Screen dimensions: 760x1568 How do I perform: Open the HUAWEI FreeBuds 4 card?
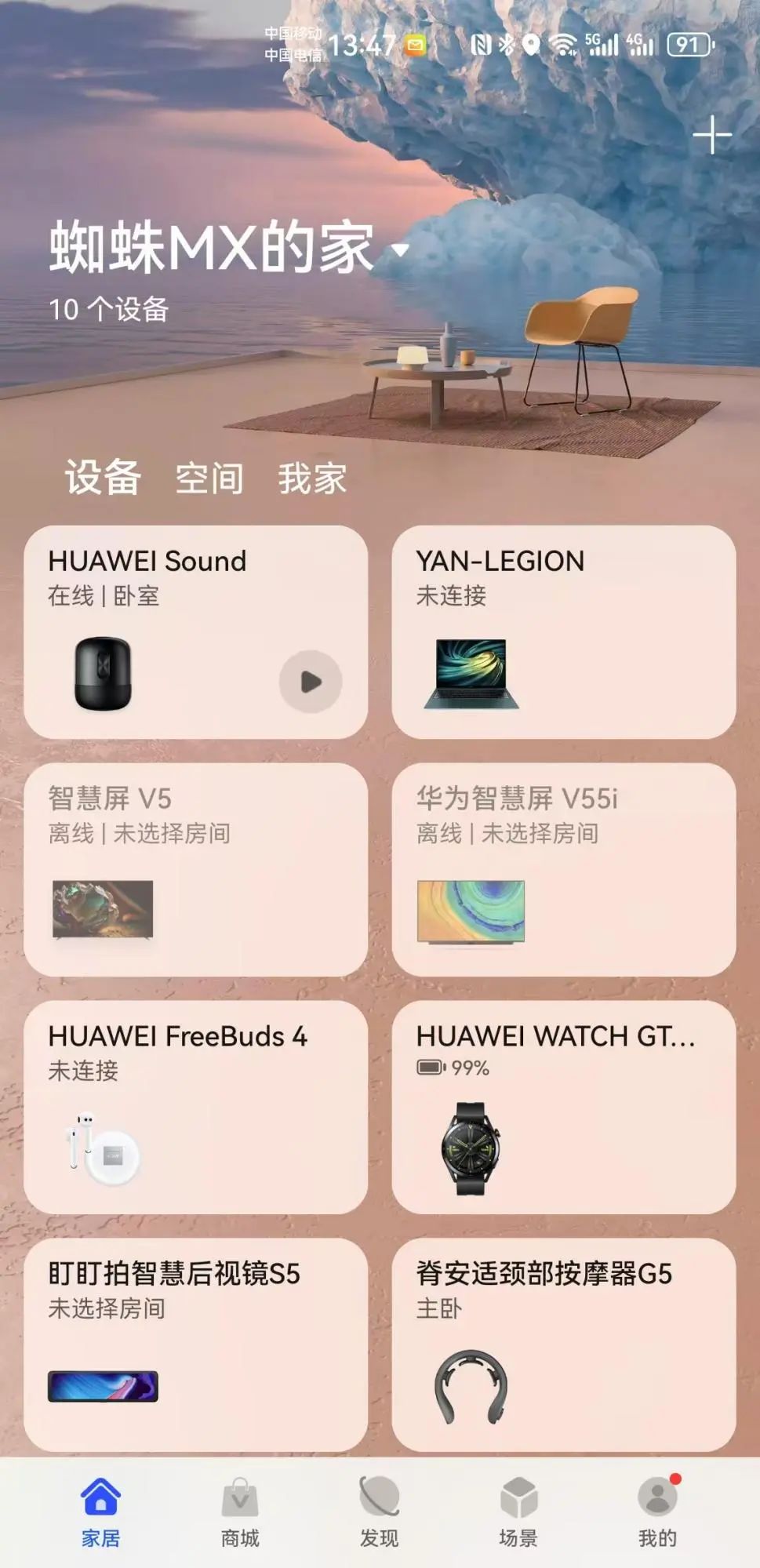click(x=195, y=1107)
